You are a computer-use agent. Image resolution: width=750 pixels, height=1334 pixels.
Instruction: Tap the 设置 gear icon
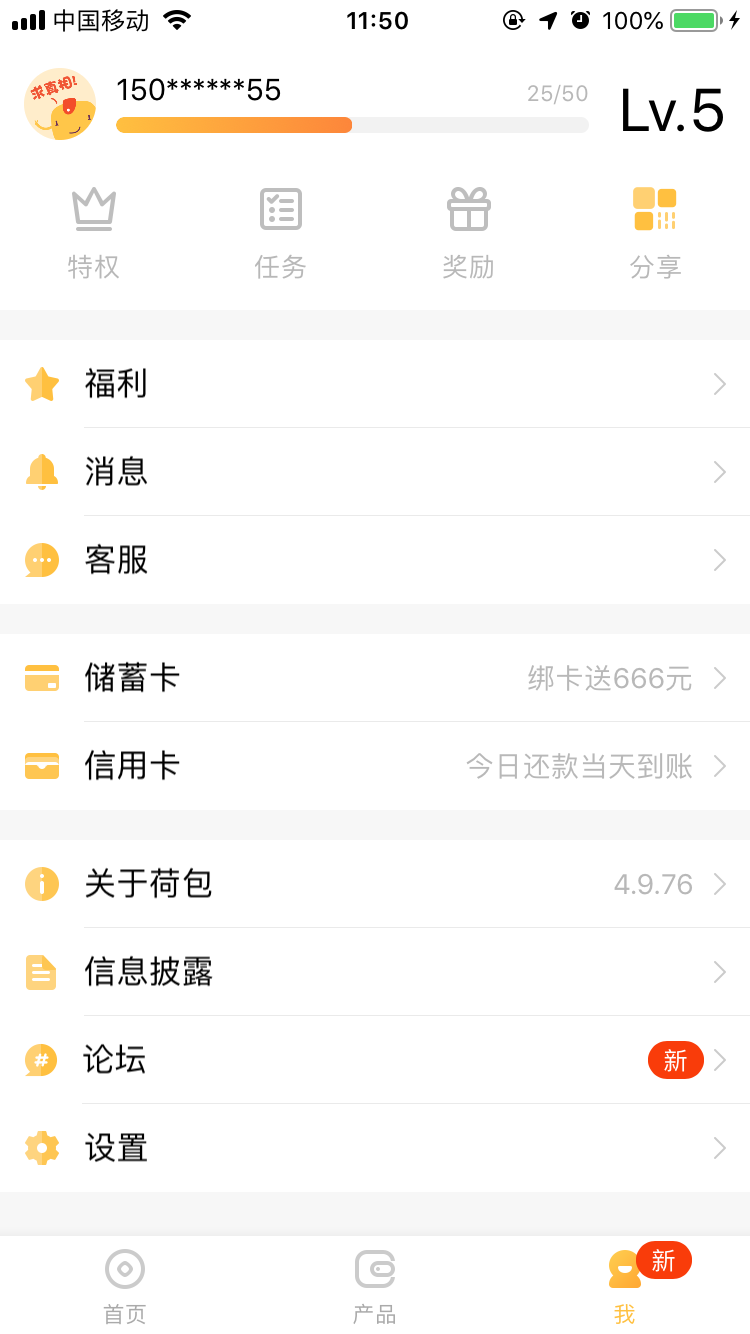pyautogui.click(x=41, y=1148)
